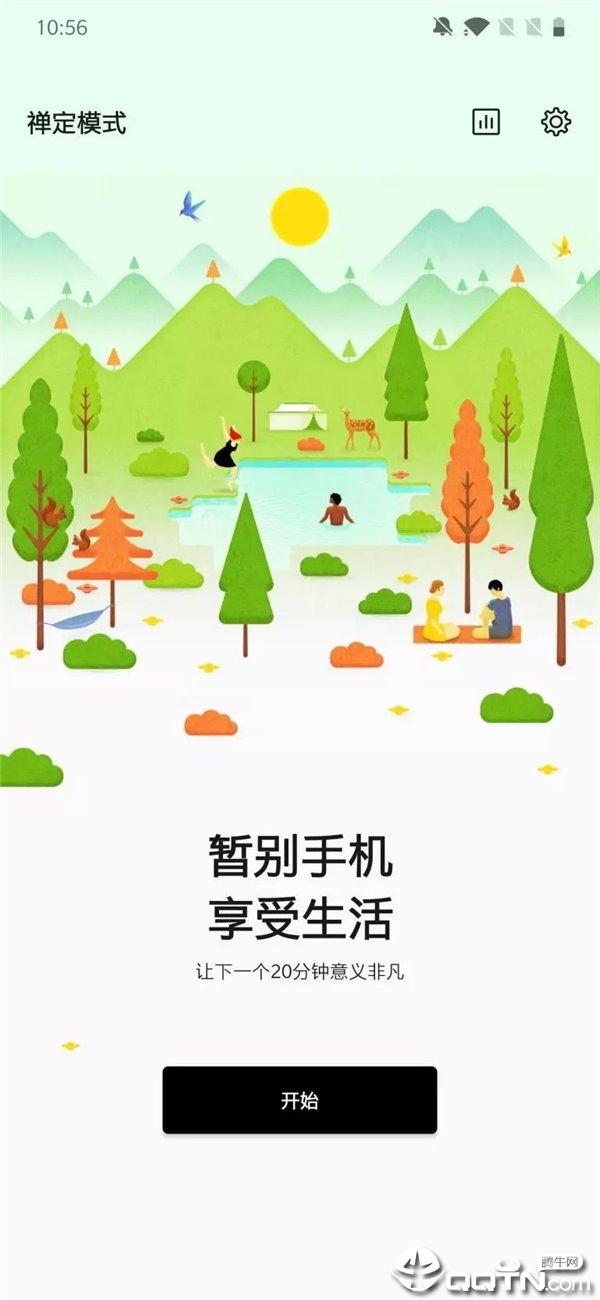600x1300 pixels.
Task: Open the Zen Mode statistics chart icon
Action: [486, 122]
